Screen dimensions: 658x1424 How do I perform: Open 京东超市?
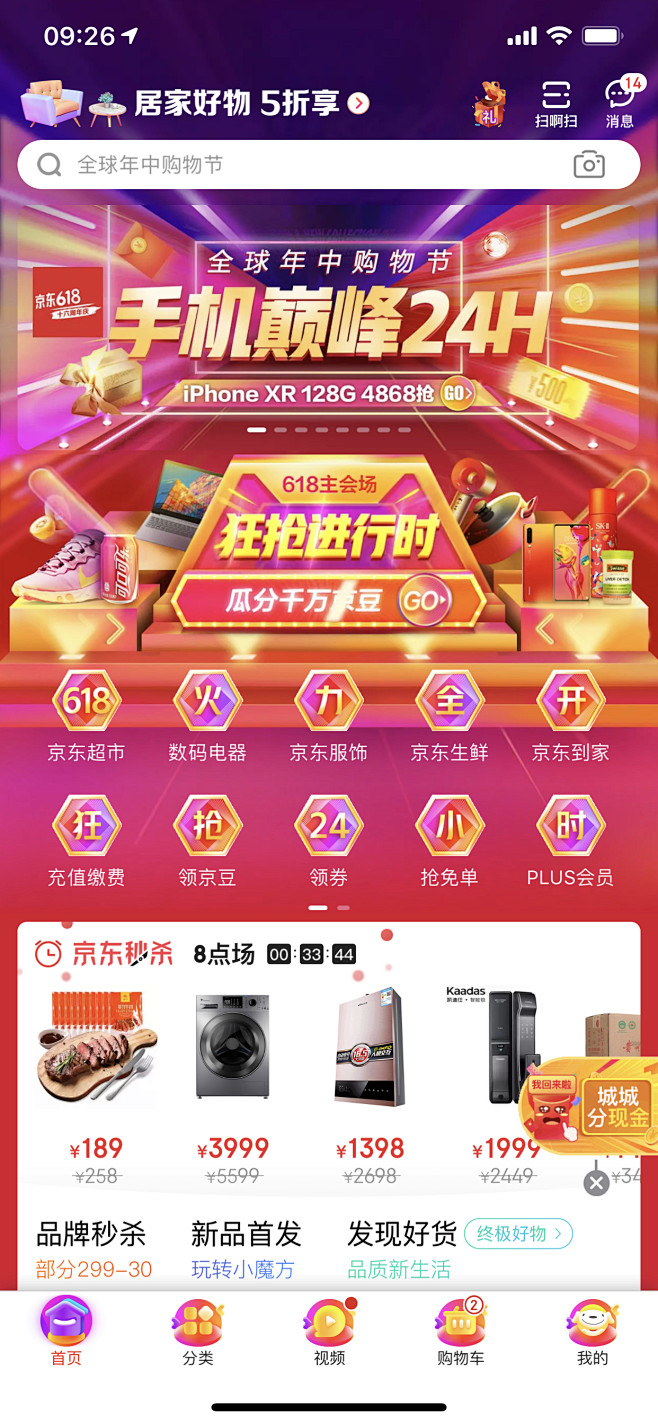coord(87,716)
